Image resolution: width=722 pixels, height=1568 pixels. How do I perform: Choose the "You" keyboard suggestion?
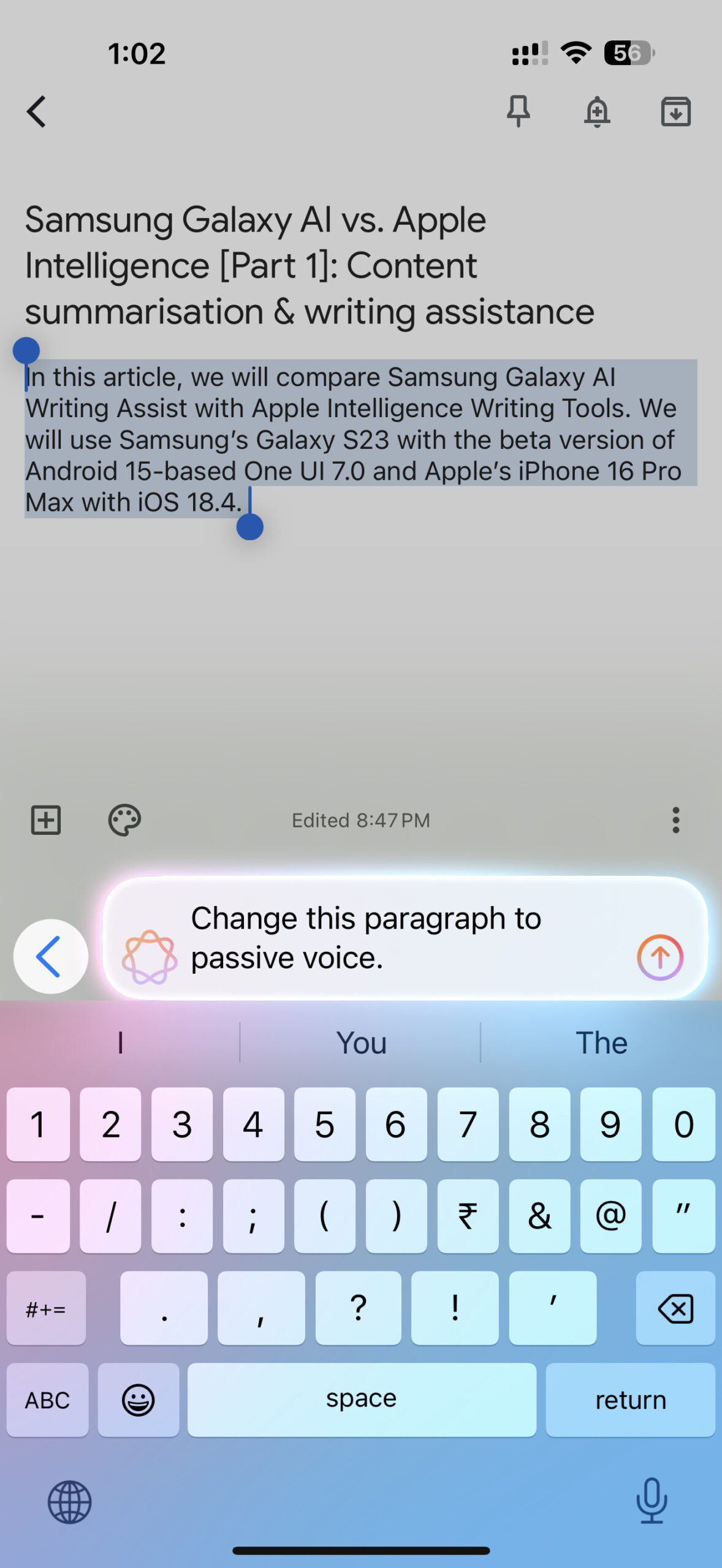click(361, 1042)
